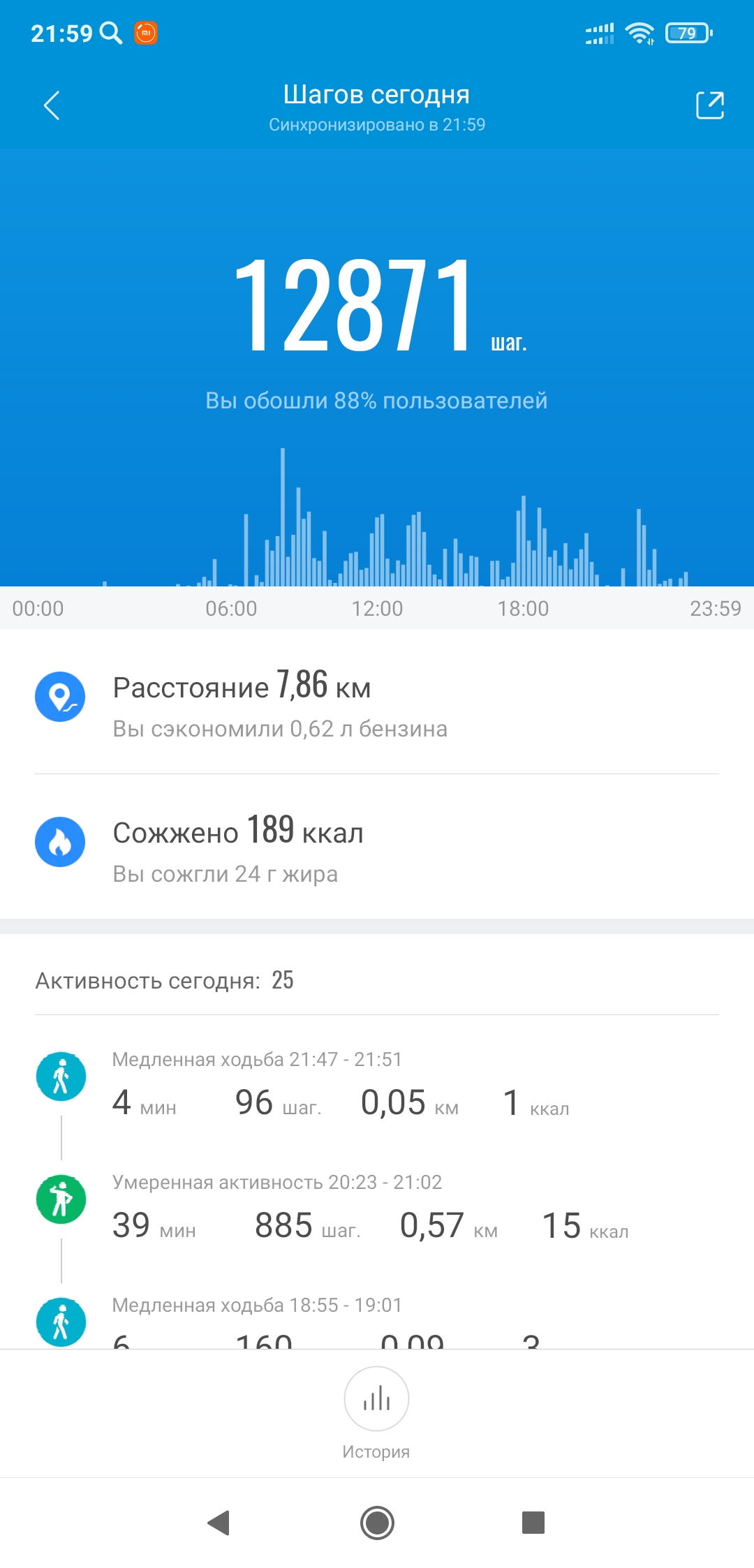Image resolution: width=754 pixels, height=1568 pixels.
Task: Tap the Вы обошли 88% пользователей text
Action: pyautogui.click(x=376, y=401)
